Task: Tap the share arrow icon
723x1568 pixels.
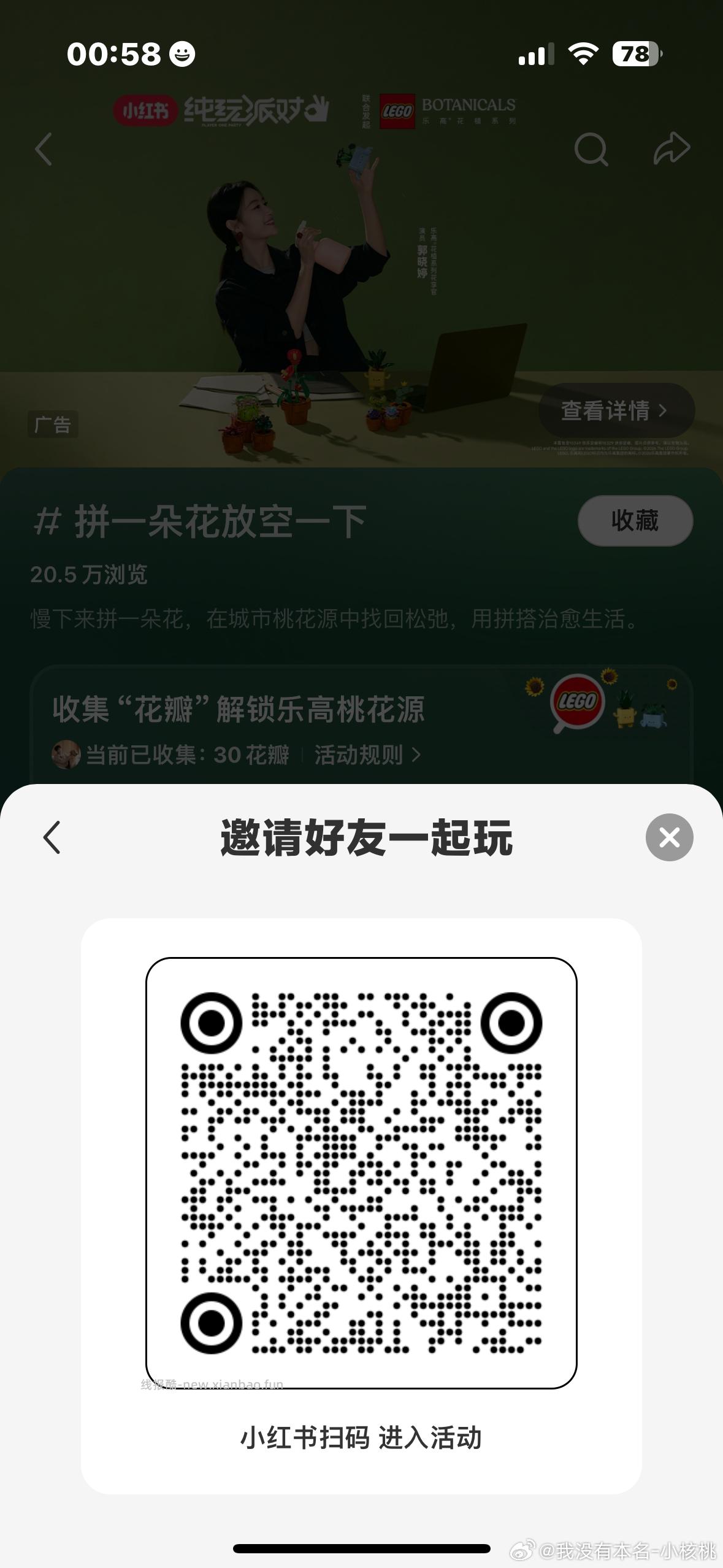Action: [673, 147]
